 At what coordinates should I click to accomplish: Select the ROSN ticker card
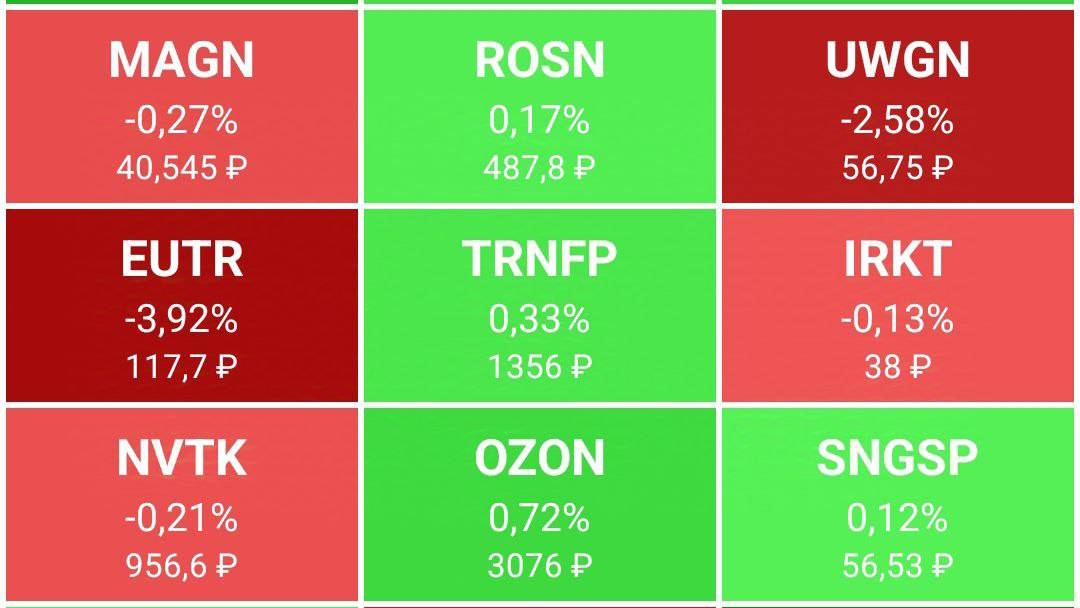(x=539, y=106)
